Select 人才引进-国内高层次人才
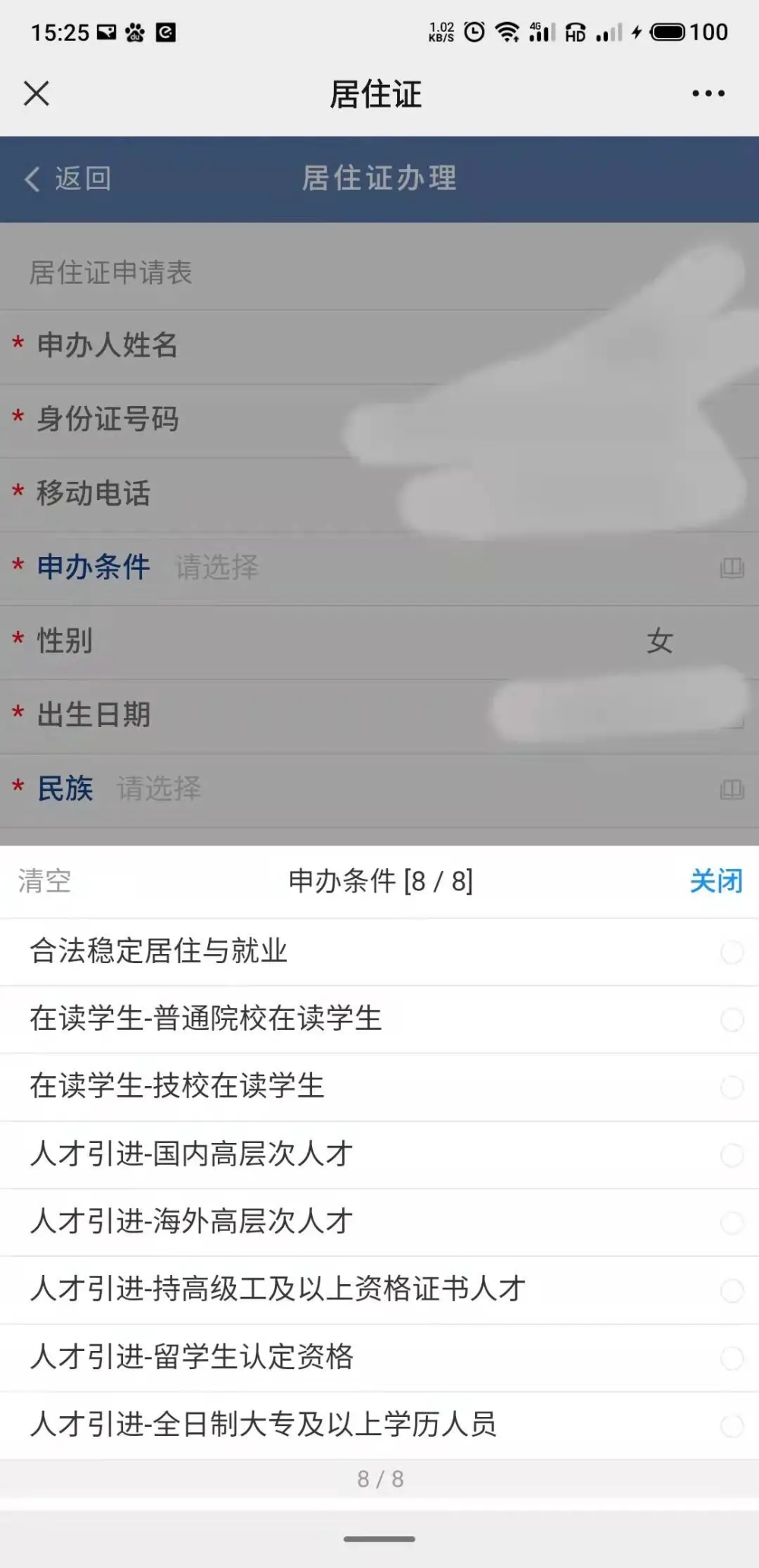The image size is (759, 1568). coord(379,1154)
